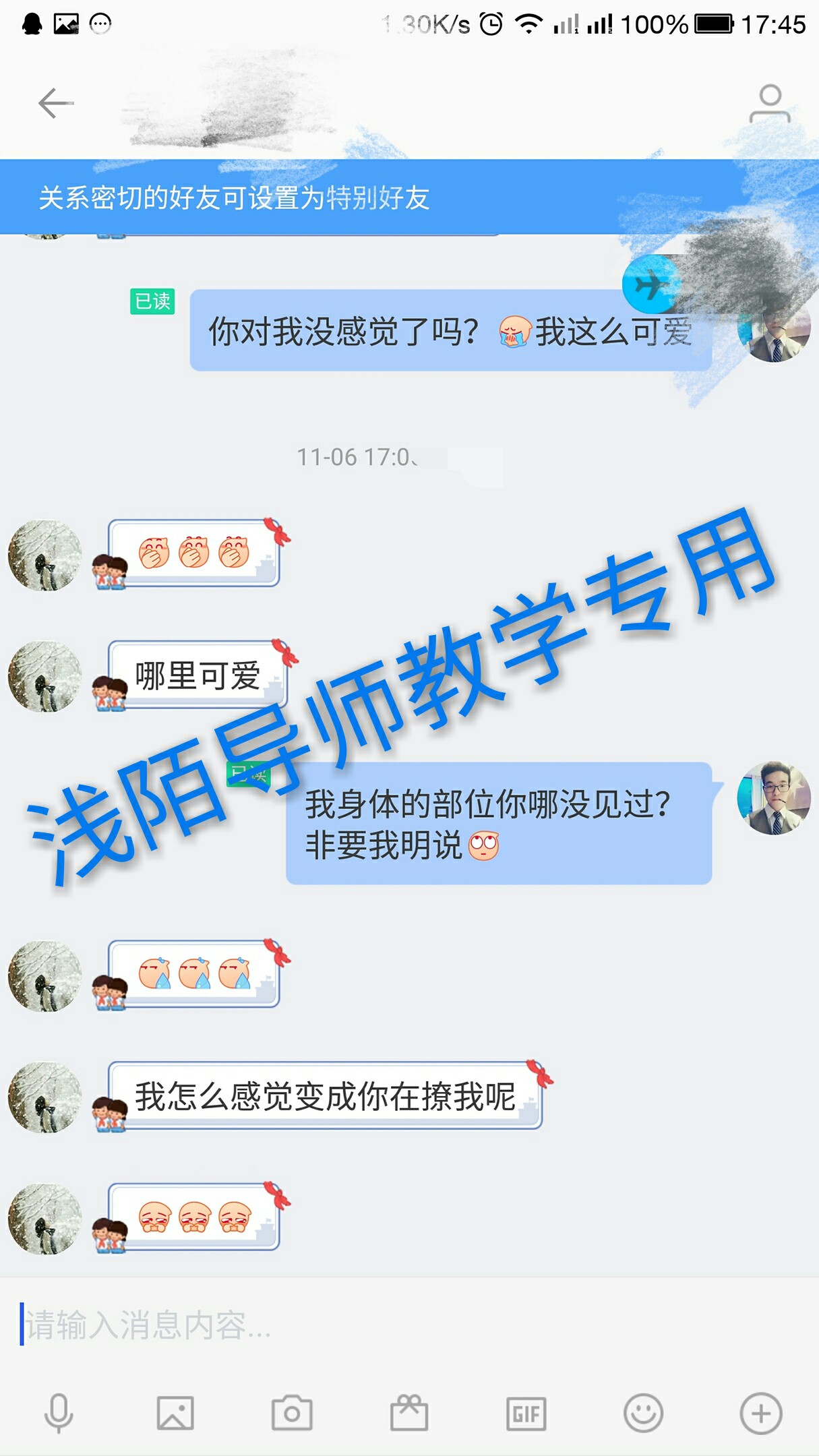This screenshot has width=819, height=1456.
Task: Open the gift icon
Action: pyautogui.click(x=409, y=1412)
